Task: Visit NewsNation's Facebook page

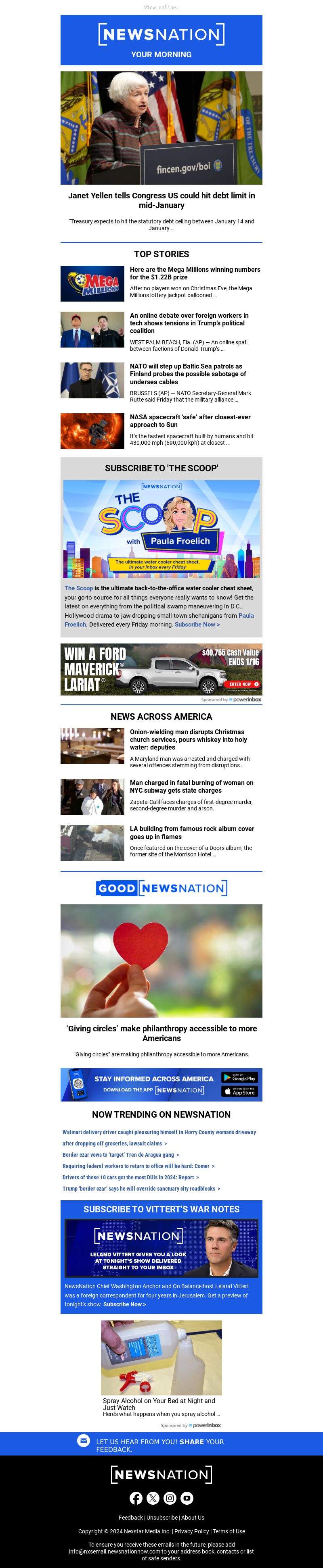Action: [x=136, y=1498]
